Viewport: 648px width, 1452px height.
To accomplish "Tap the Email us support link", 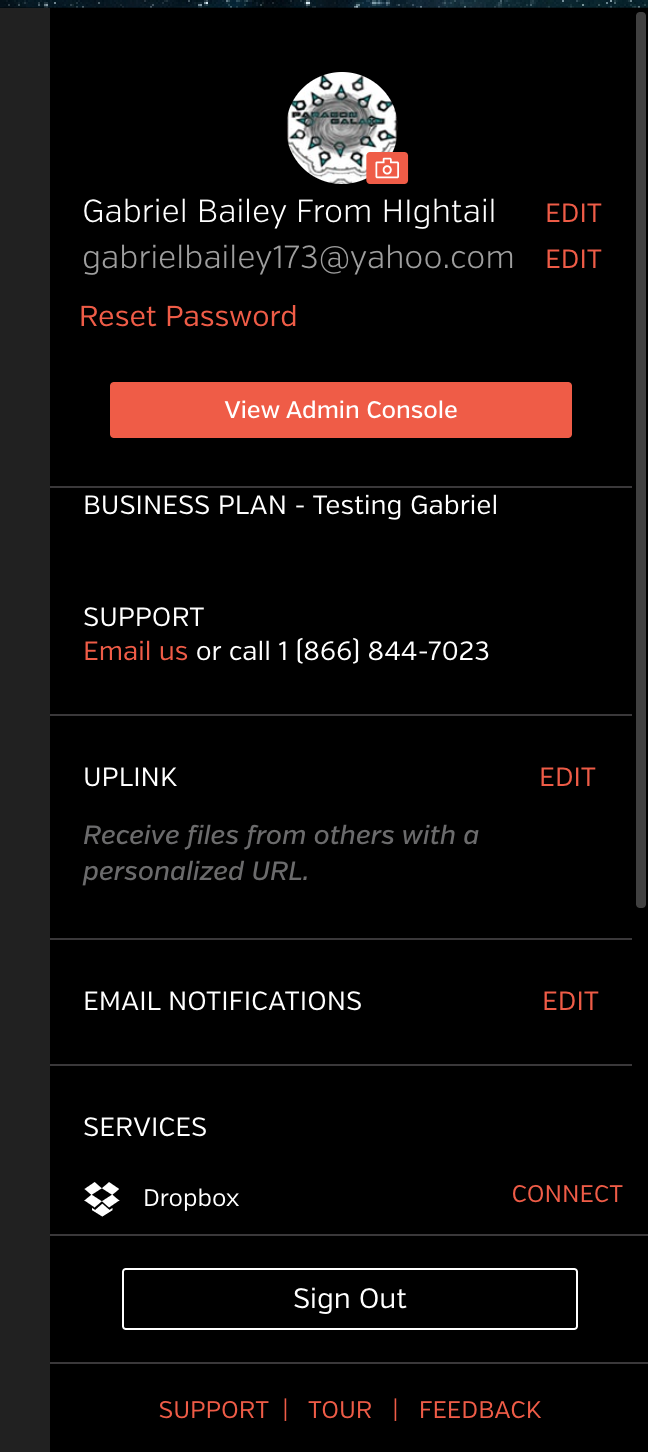I will coord(136,651).
